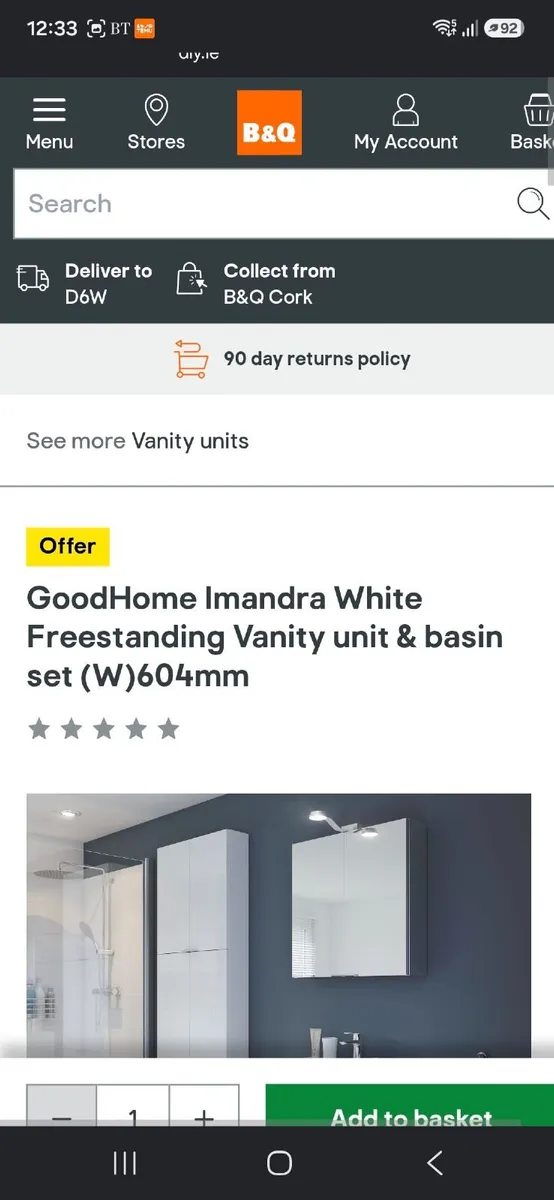See more Vanity units
The width and height of the screenshot is (554, 1200).
point(138,441)
